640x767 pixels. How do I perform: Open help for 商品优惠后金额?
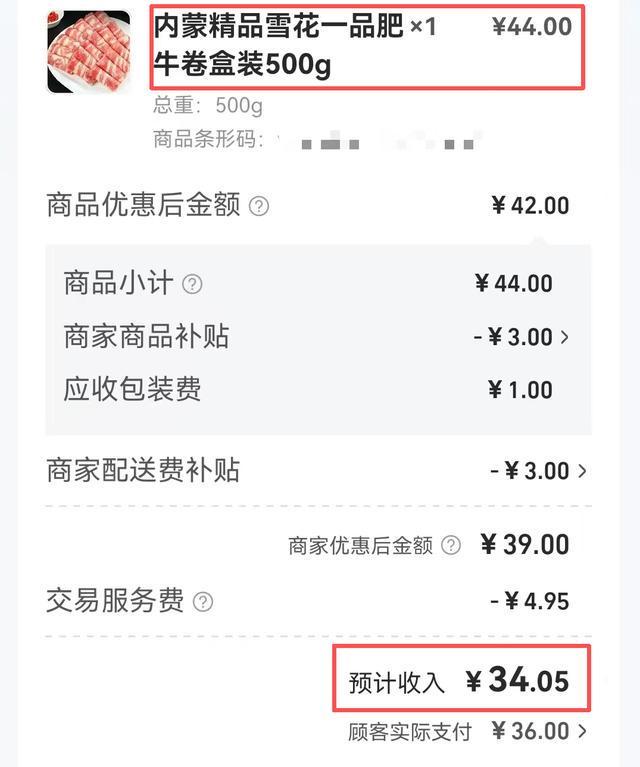[259, 206]
